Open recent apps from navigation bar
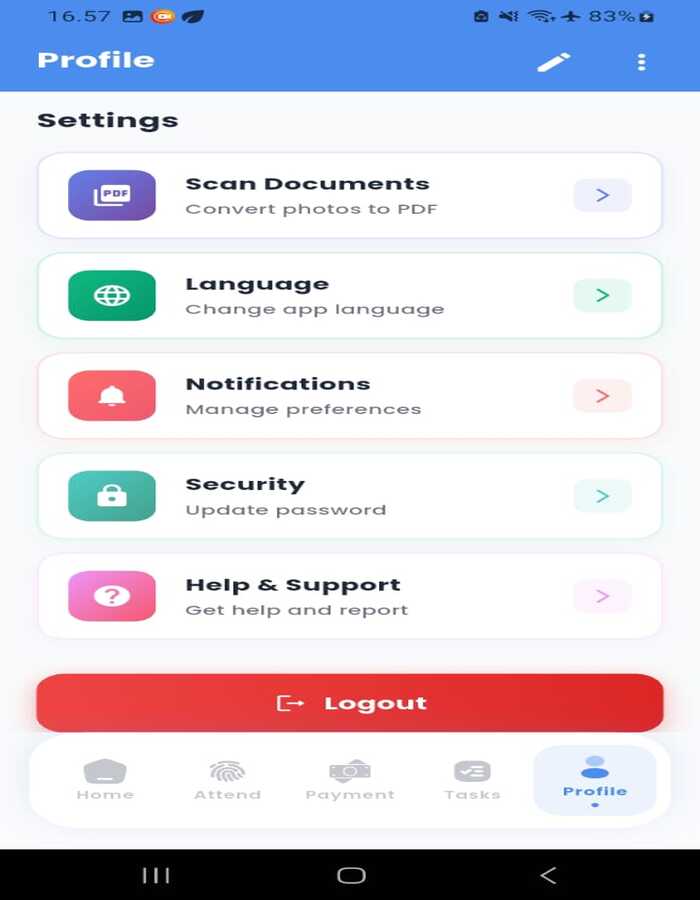 coord(155,875)
